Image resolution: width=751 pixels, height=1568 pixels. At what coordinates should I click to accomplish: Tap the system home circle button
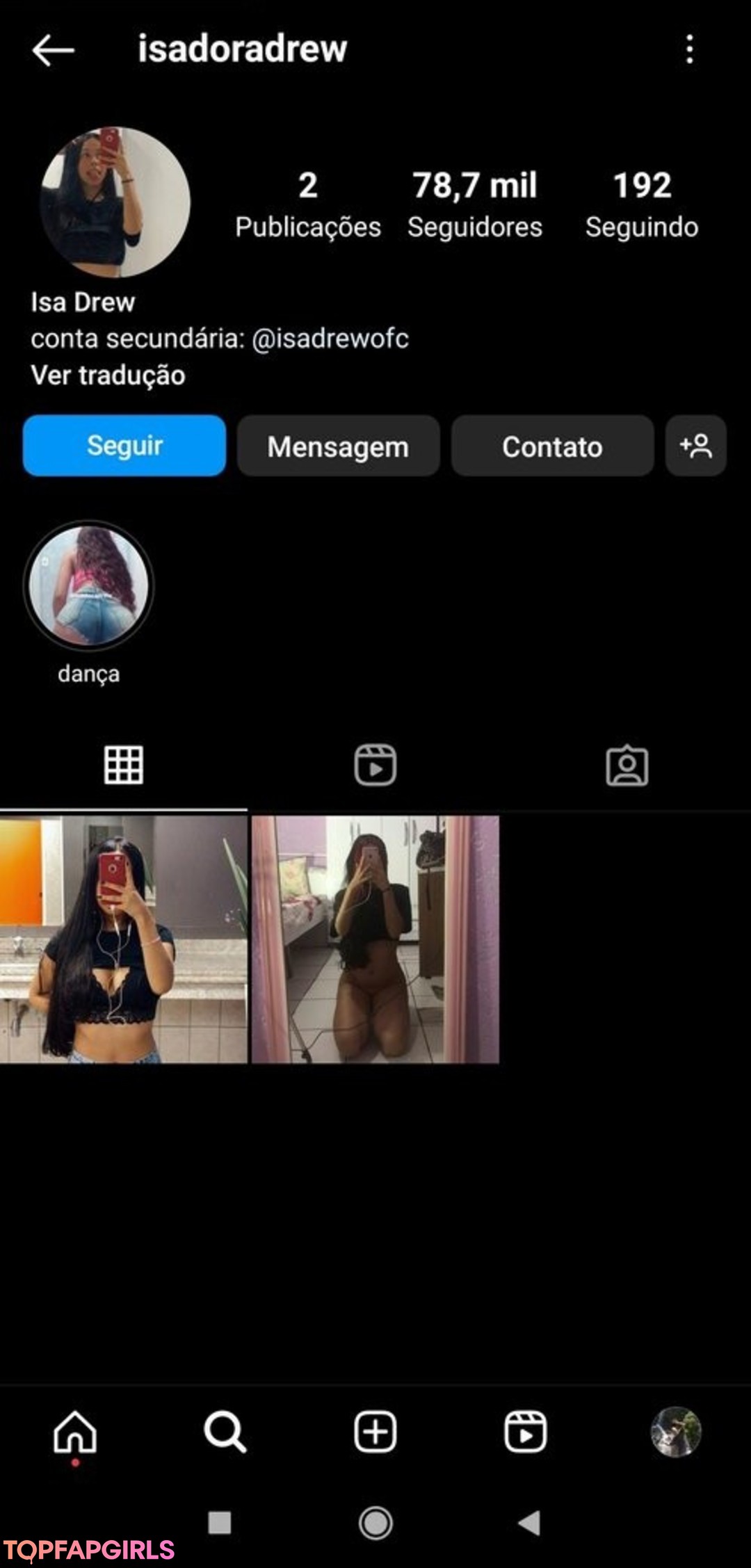coord(375,1523)
